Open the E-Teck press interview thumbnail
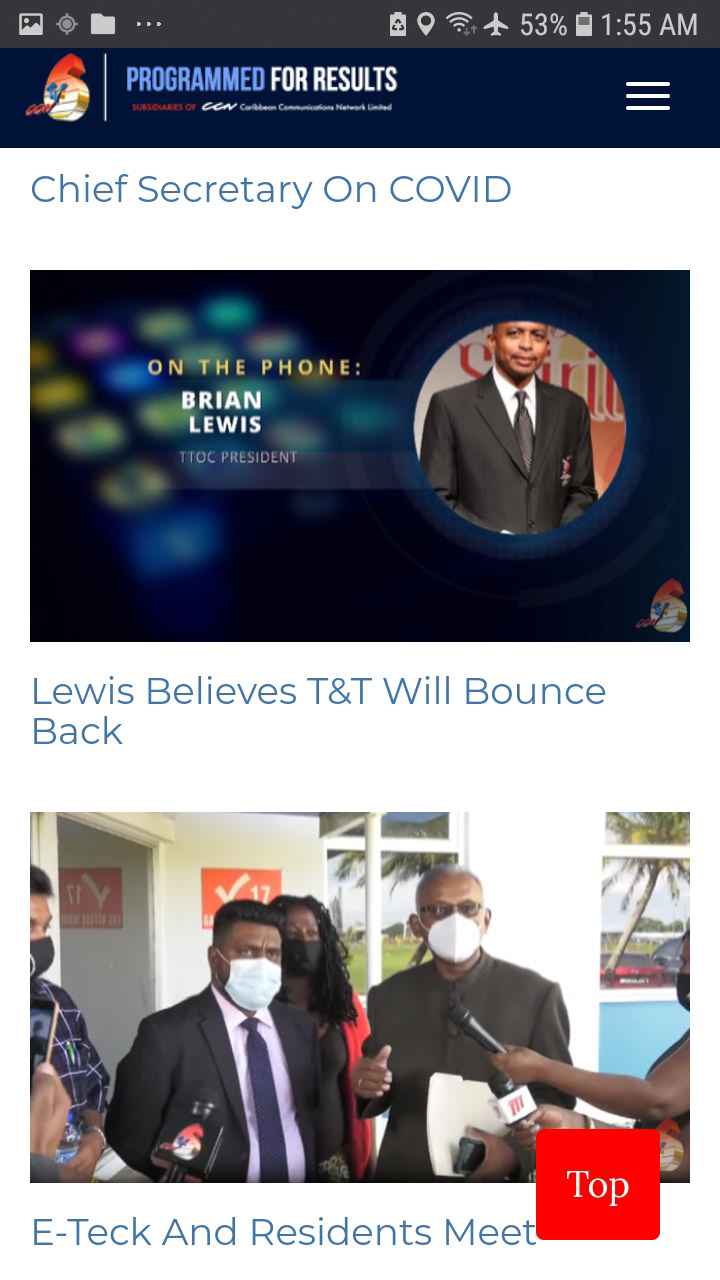 coord(360,997)
